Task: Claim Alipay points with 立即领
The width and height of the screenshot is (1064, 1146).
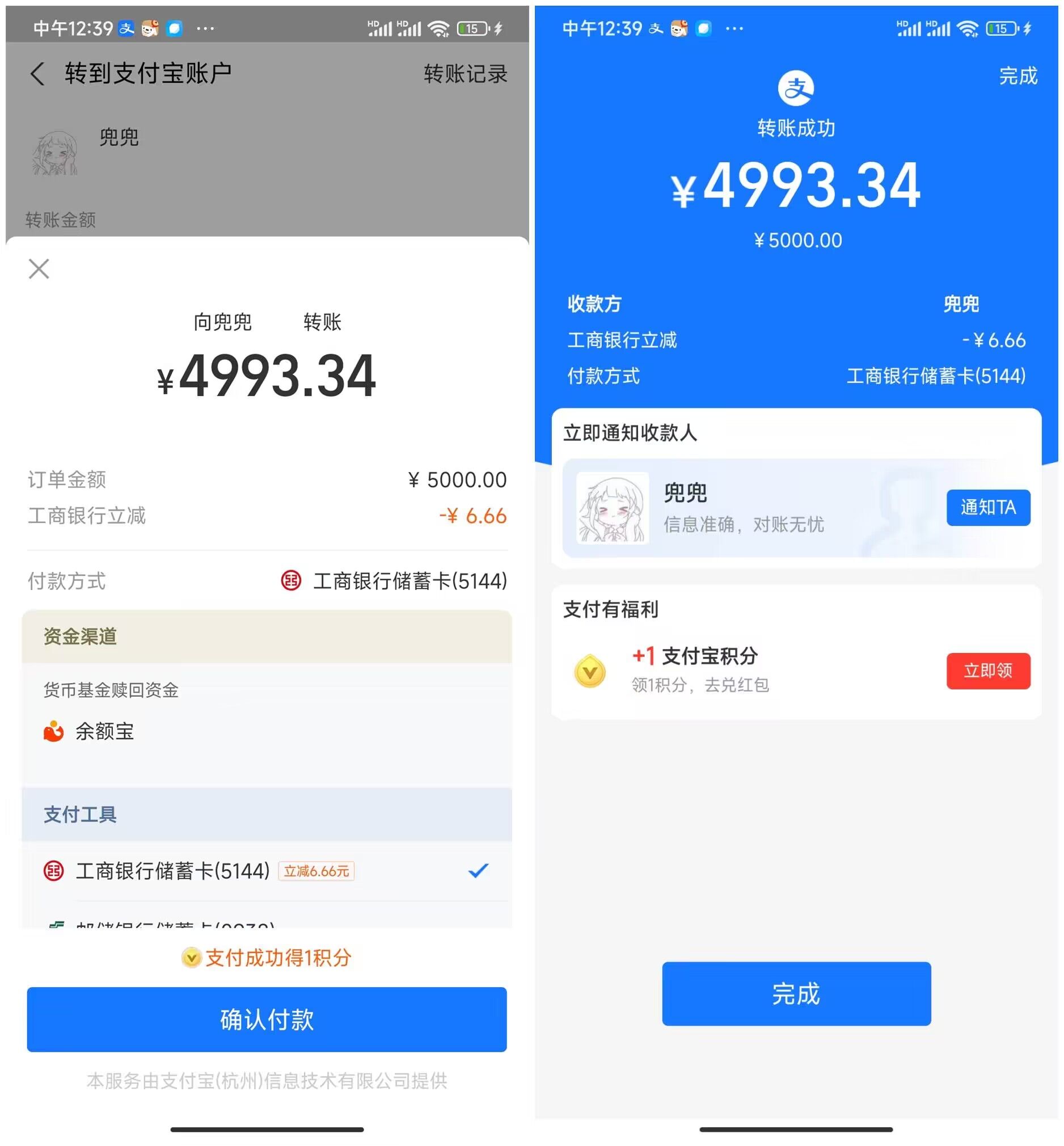Action: 988,671
